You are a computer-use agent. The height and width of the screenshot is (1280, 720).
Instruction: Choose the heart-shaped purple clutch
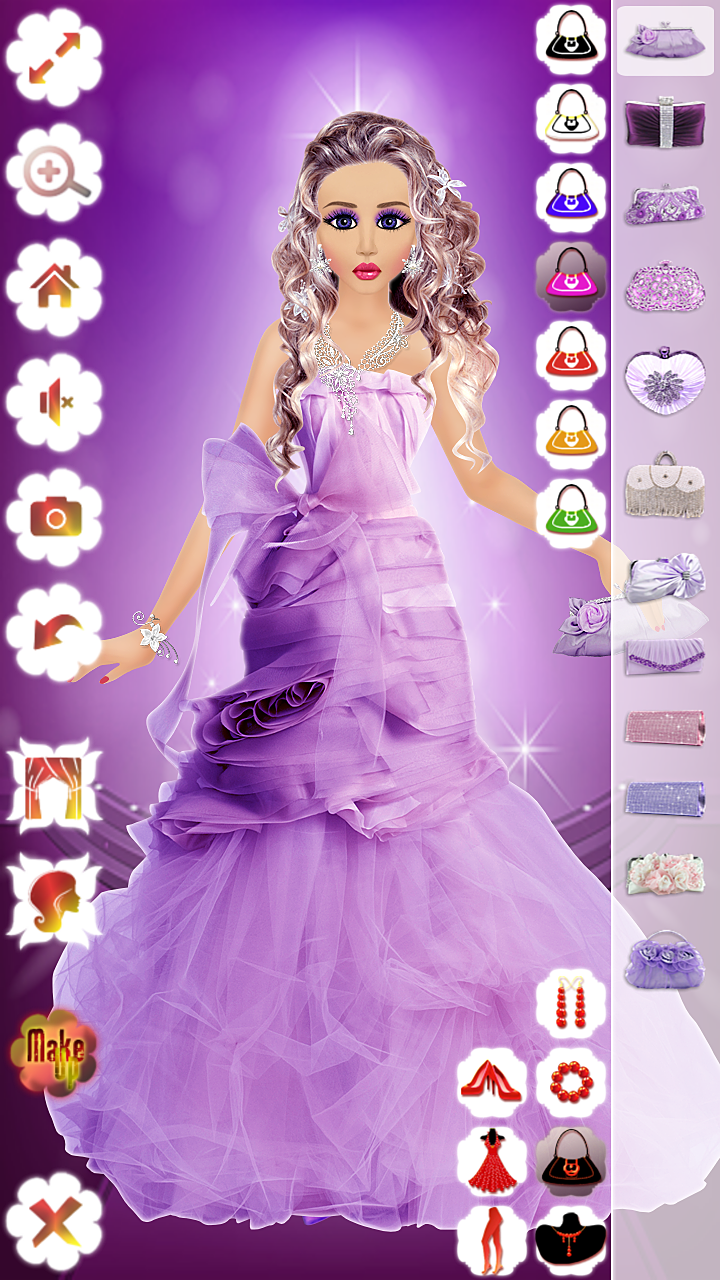click(665, 382)
